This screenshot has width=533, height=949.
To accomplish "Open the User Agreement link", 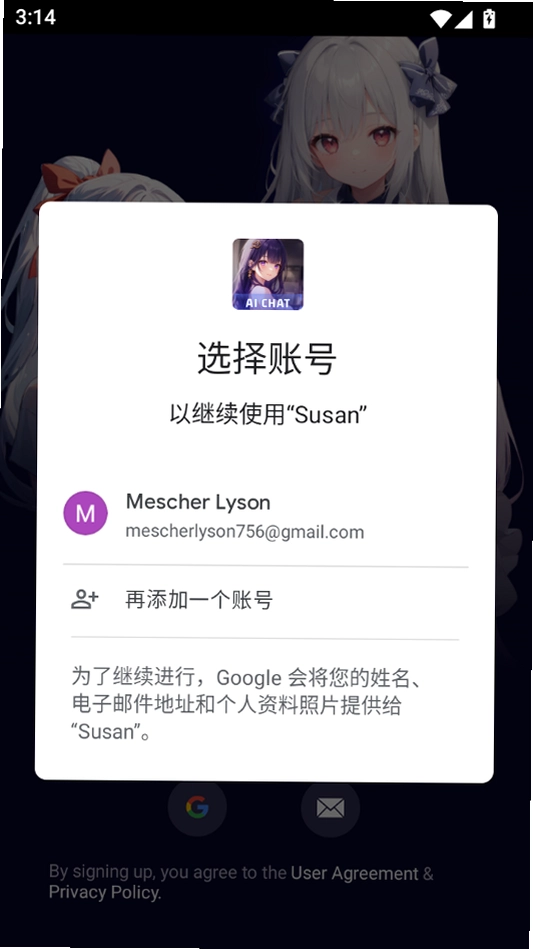I will coord(355,873).
